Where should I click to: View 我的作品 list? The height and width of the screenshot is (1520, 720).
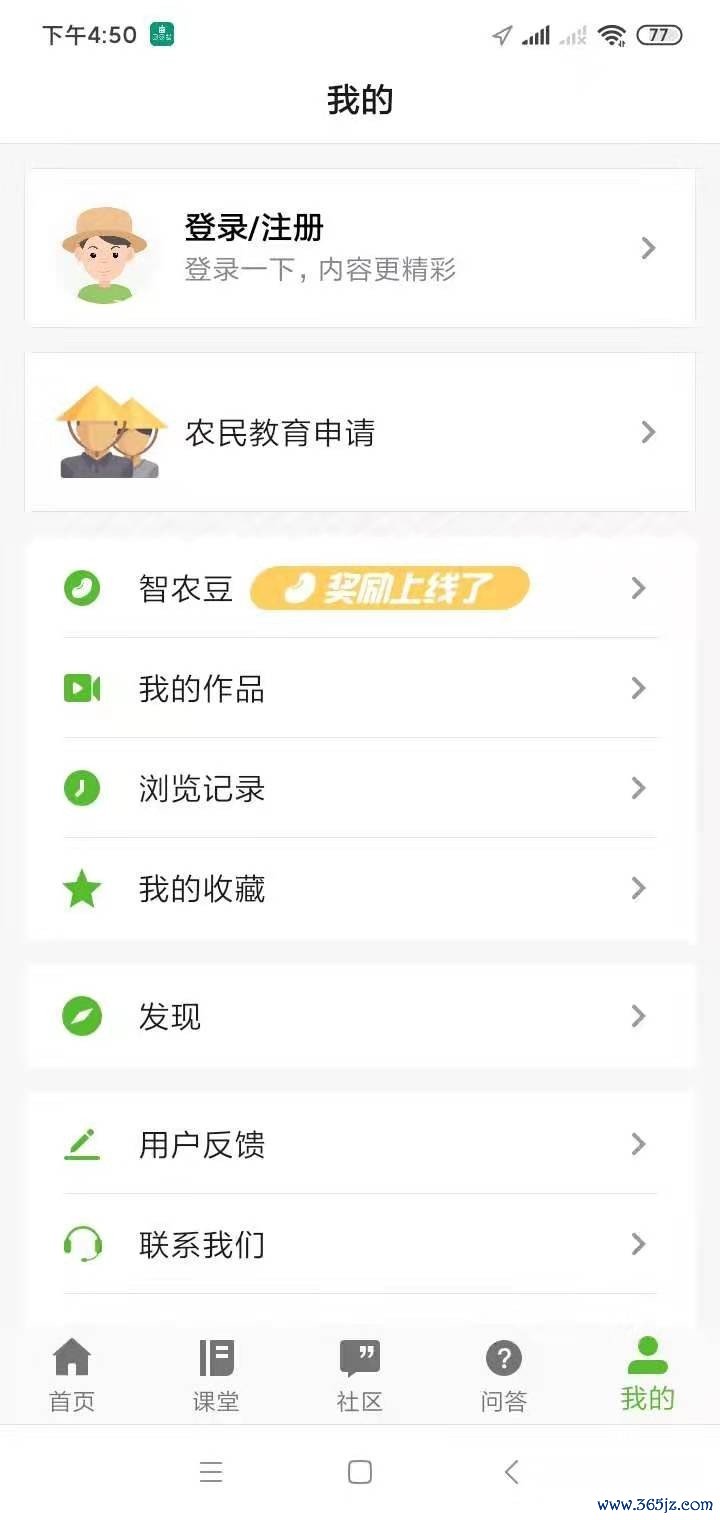pyautogui.click(x=360, y=688)
